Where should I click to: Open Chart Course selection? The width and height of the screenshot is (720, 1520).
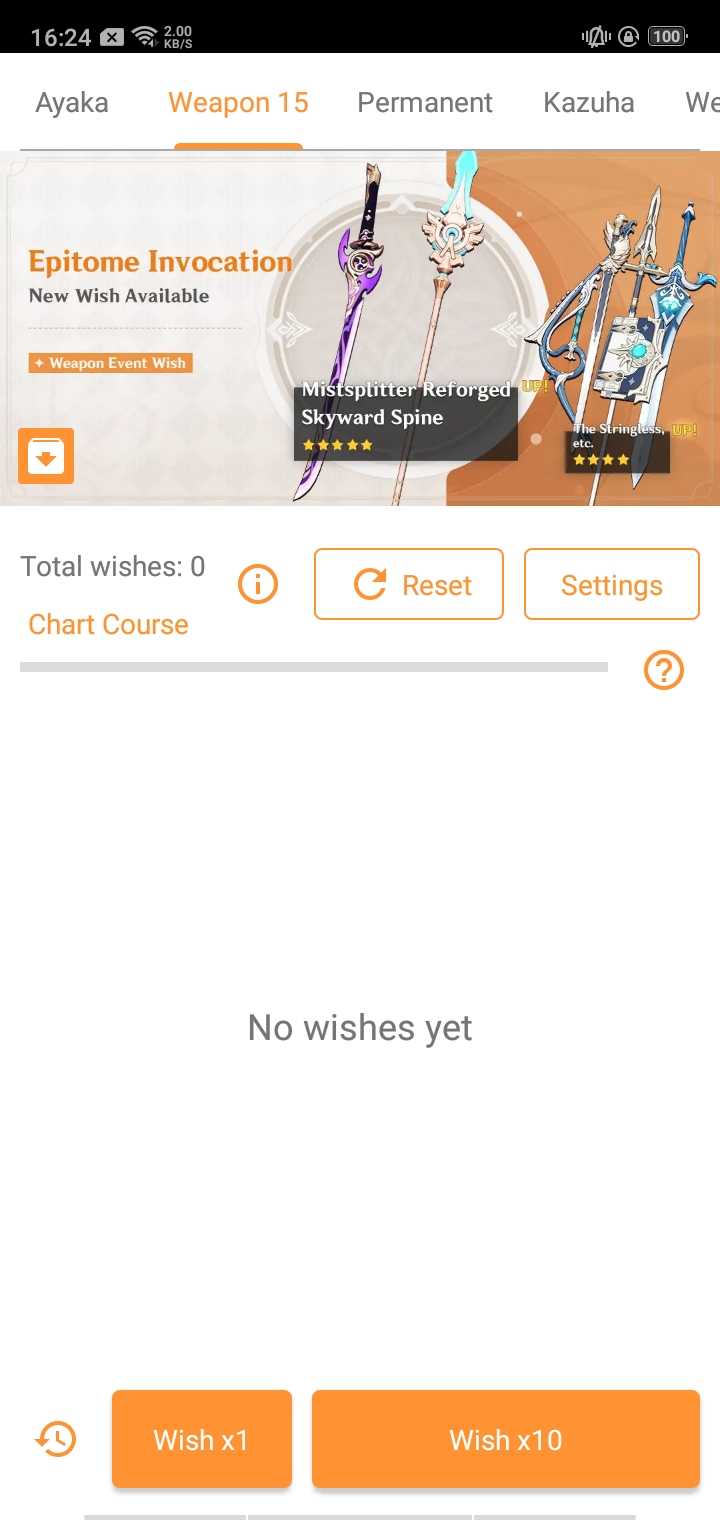click(x=108, y=624)
